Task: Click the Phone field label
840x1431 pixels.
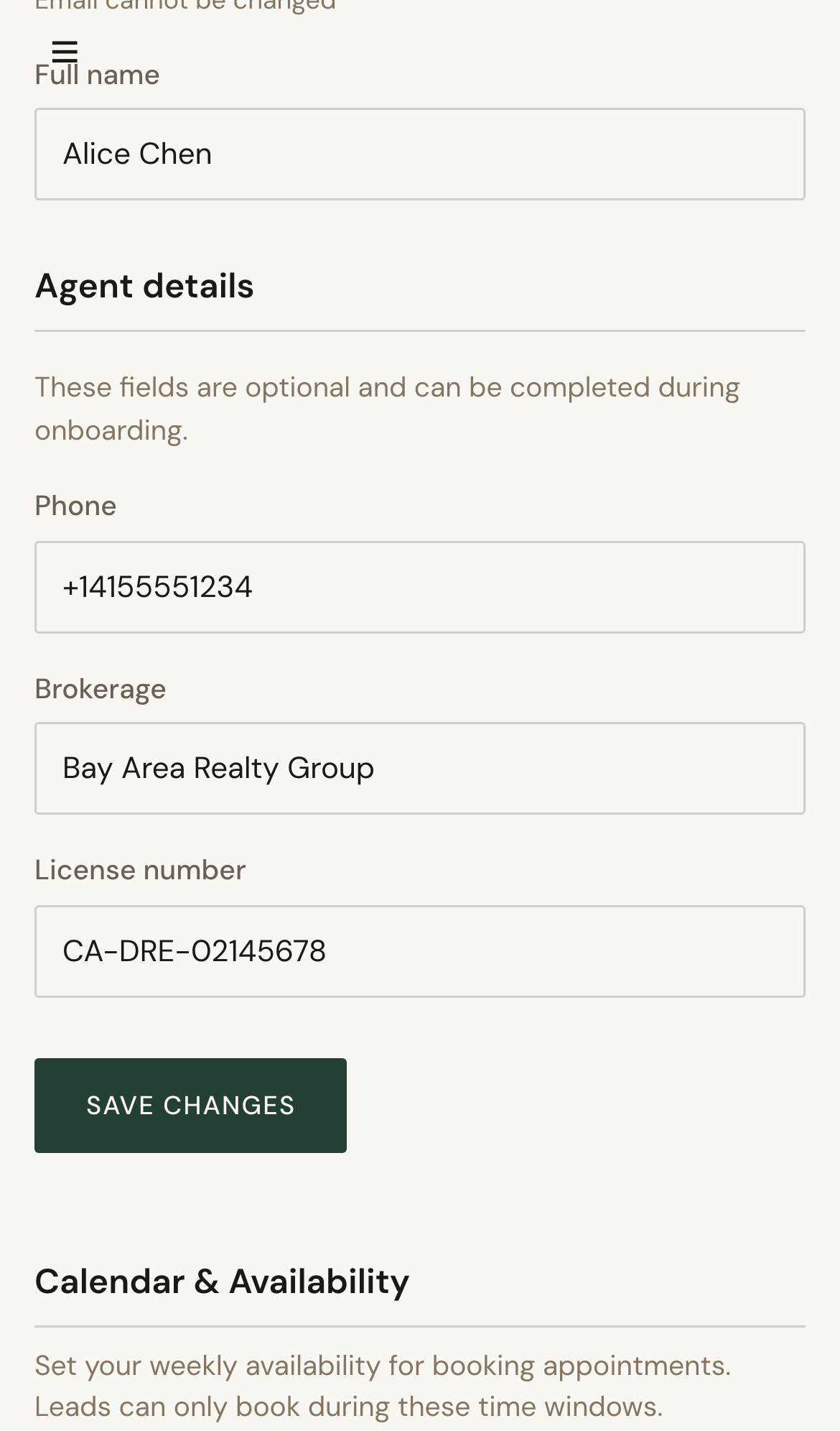Action: tap(75, 505)
